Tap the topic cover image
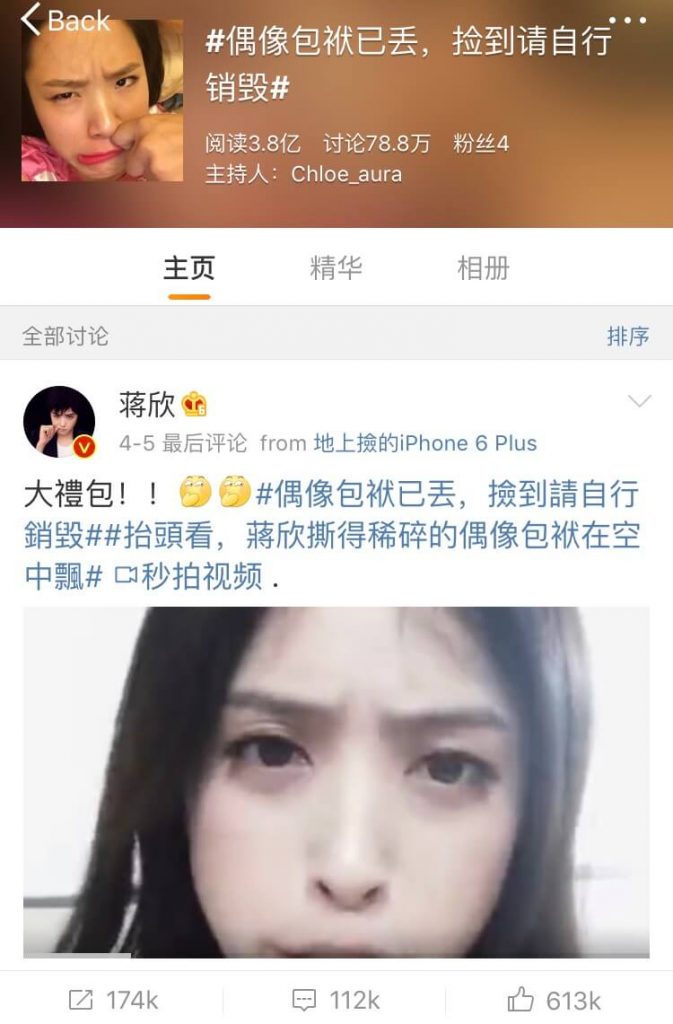673x1024 pixels. coord(103,100)
